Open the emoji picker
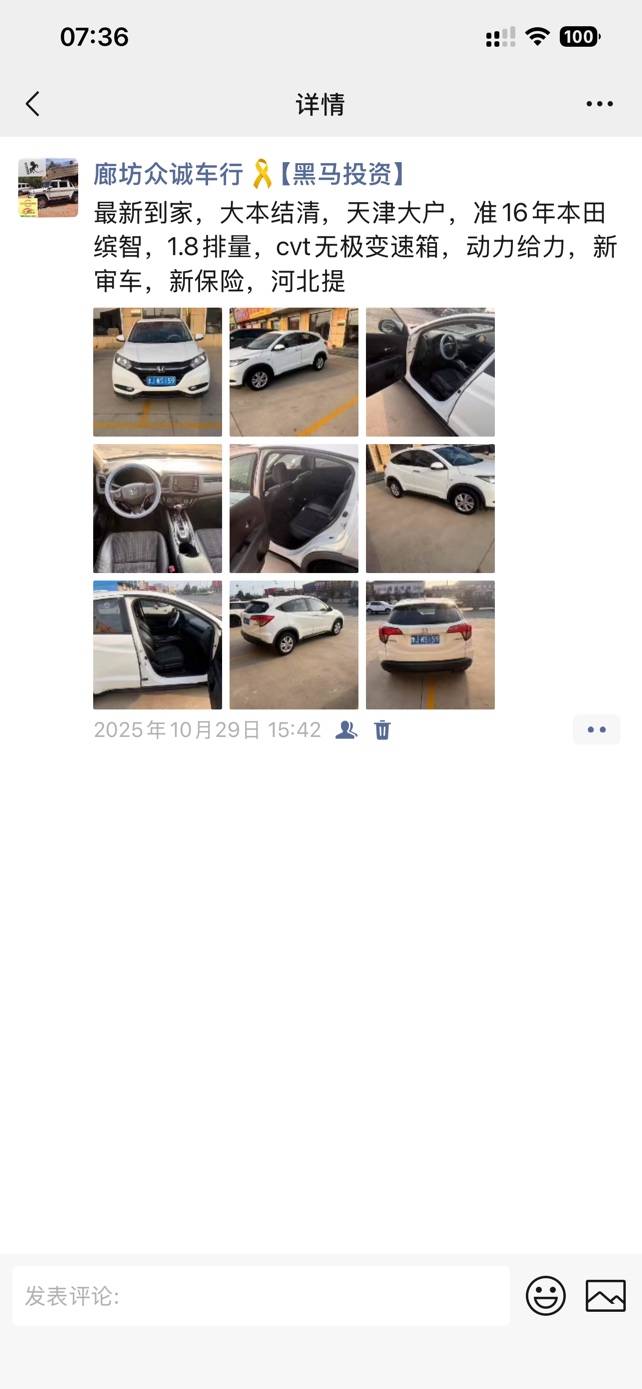 point(546,1296)
